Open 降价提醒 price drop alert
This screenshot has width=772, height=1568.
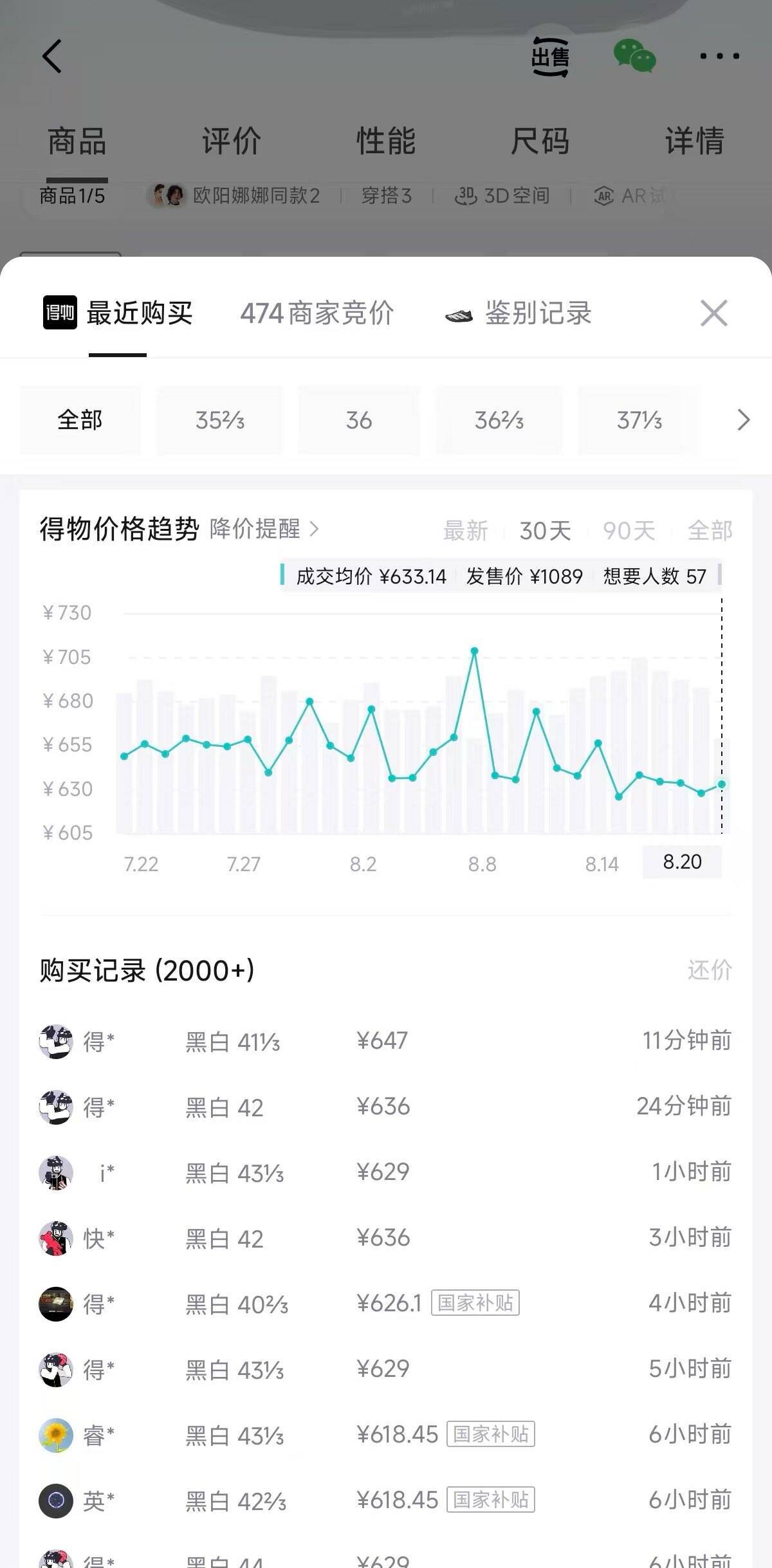(264, 529)
